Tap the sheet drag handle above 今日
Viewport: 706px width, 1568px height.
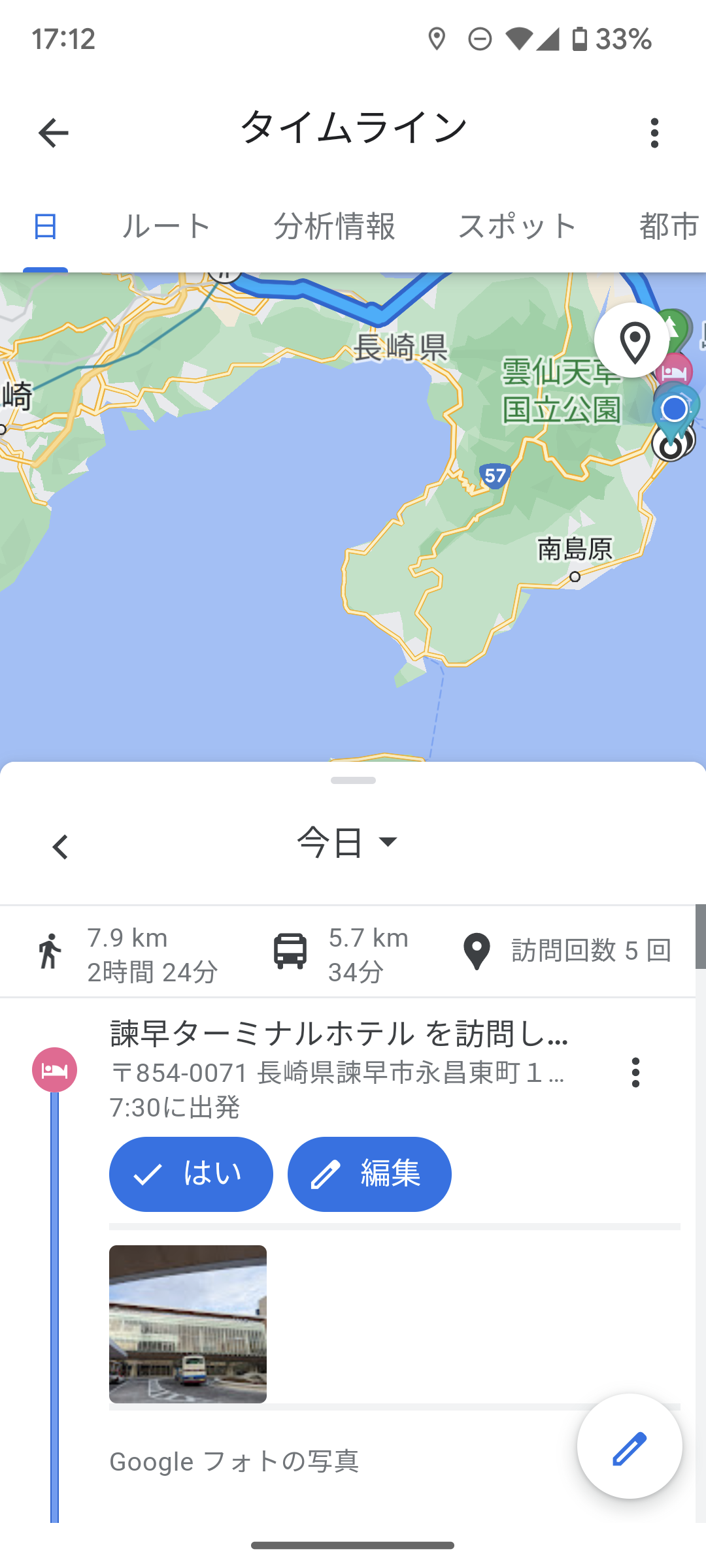point(353,780)
